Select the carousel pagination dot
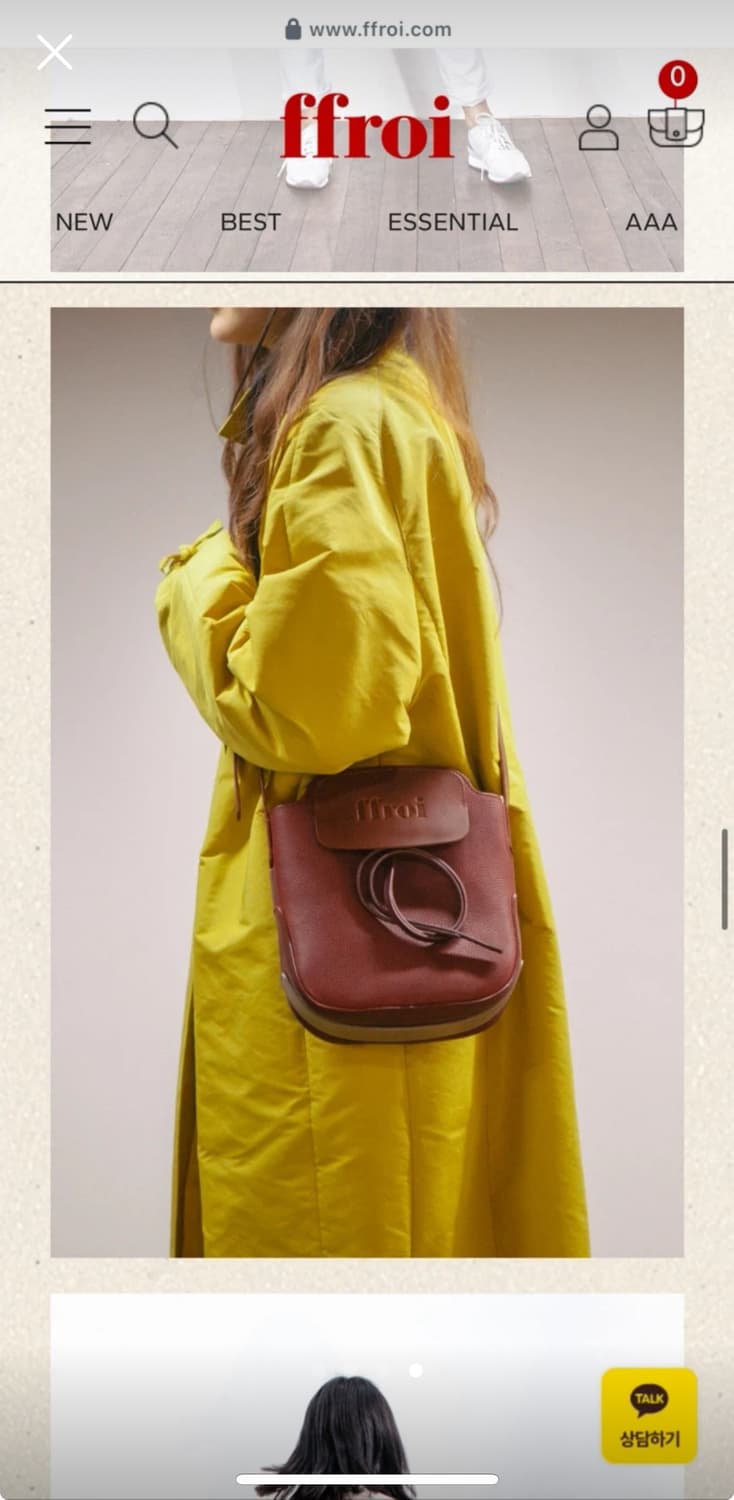 click(x=415, y=1370)
